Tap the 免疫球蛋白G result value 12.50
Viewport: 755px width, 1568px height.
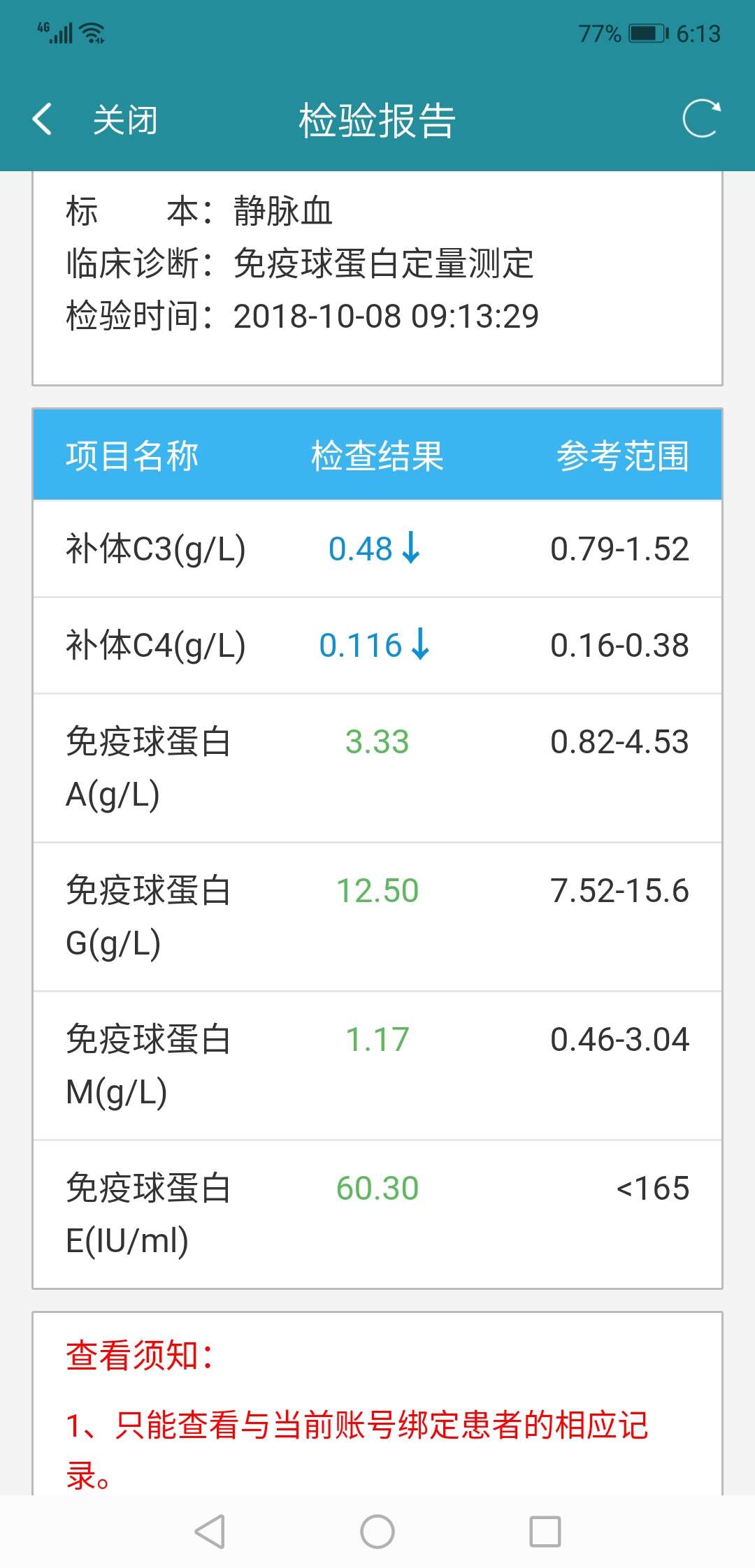click(x=380, y=891)
